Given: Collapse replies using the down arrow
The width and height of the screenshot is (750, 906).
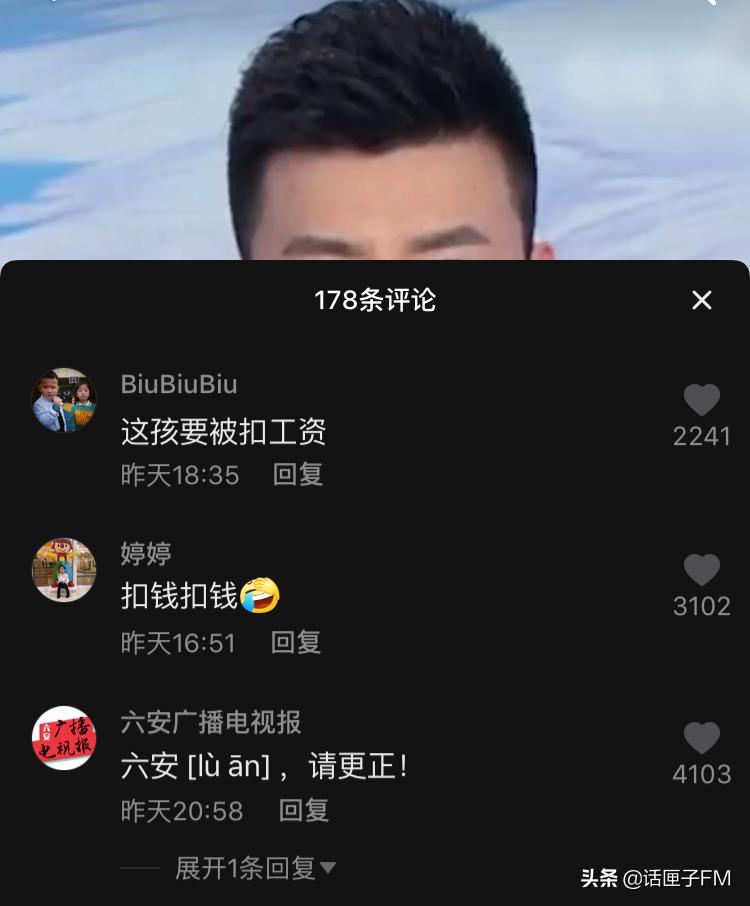Looking at the screenshot, I should (330, 869).
